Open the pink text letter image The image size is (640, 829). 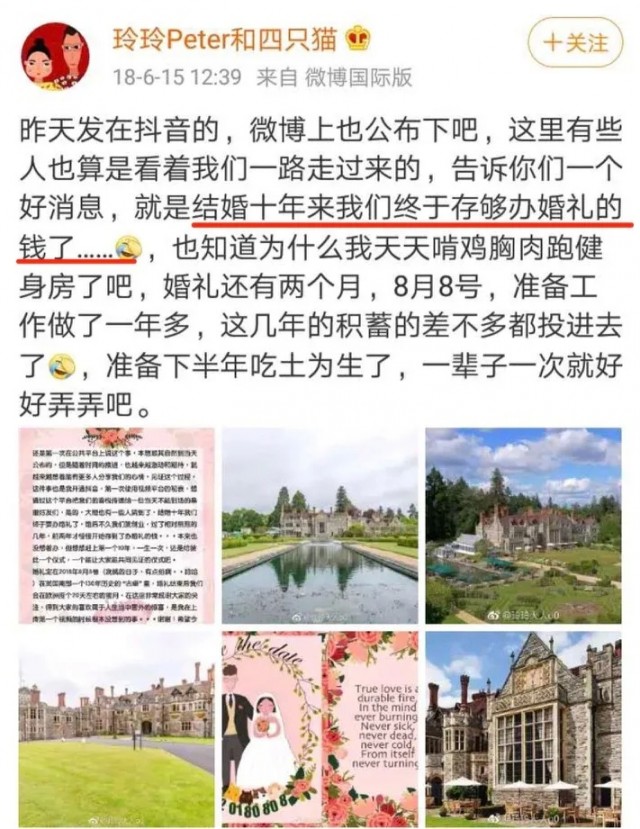tap(116, 527)
